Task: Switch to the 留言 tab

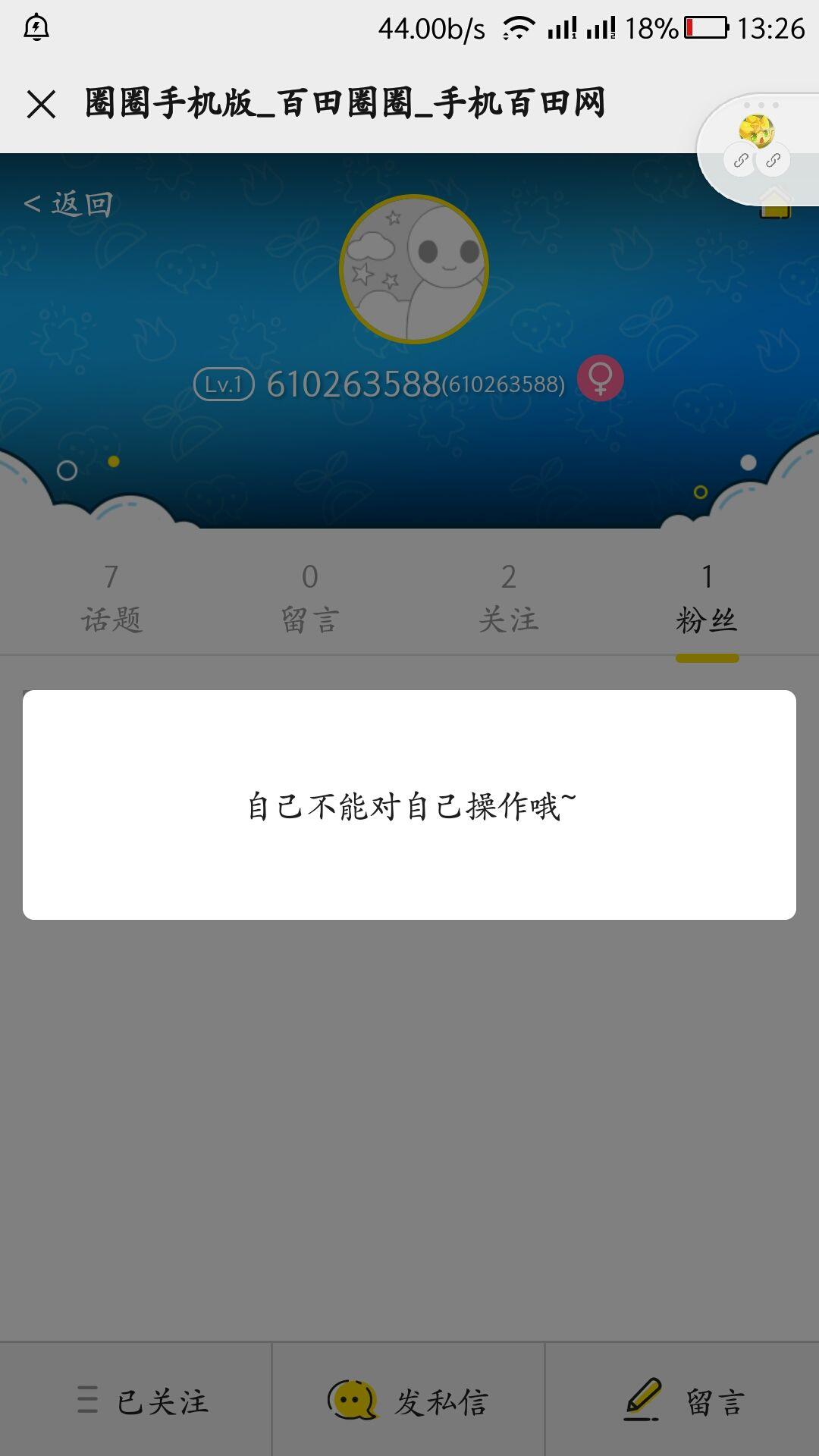Action: click(309, 599)
